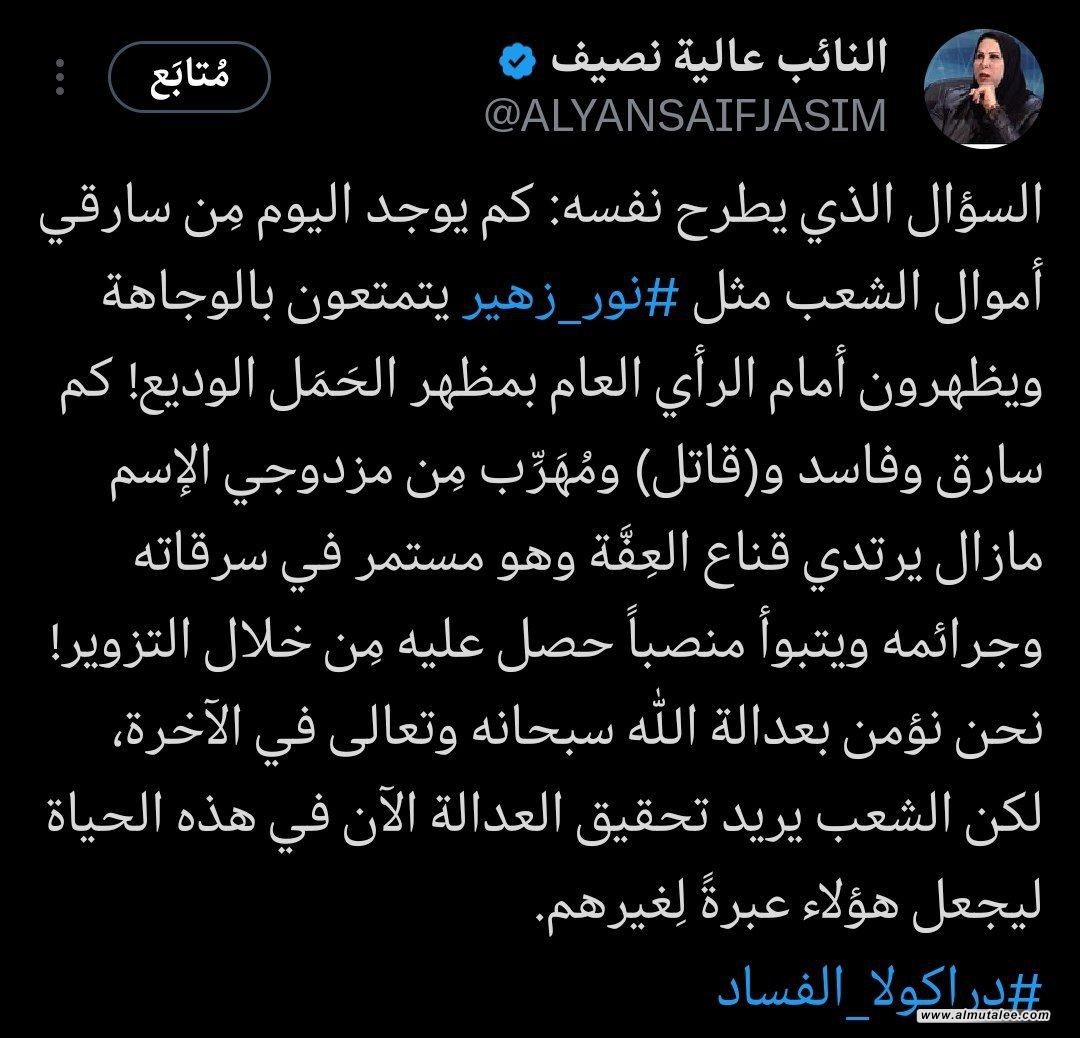Open the @ALYANSAIFJASIM profile handle
Image resolution: width=1080 pixels, height=1038 pixels.
[686, 116]
